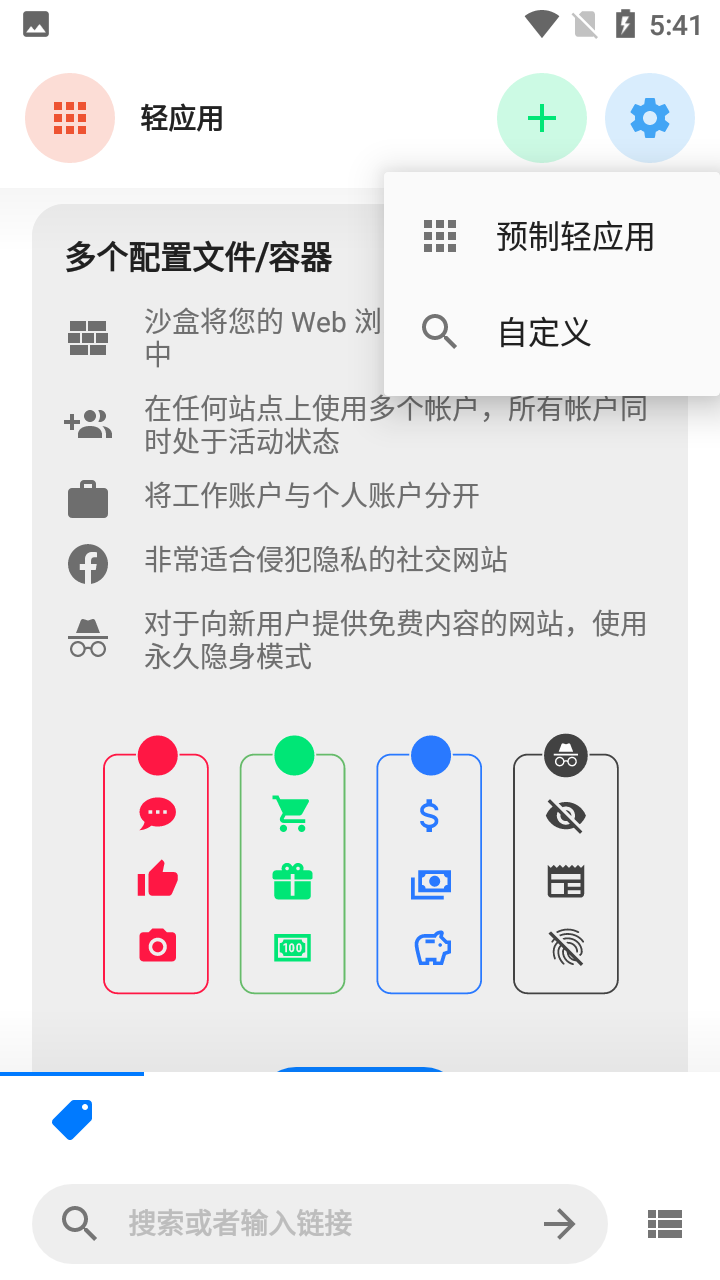Select the camera icon in red container
Viewport: 720px width, 1280px height.
coord(156,946)
